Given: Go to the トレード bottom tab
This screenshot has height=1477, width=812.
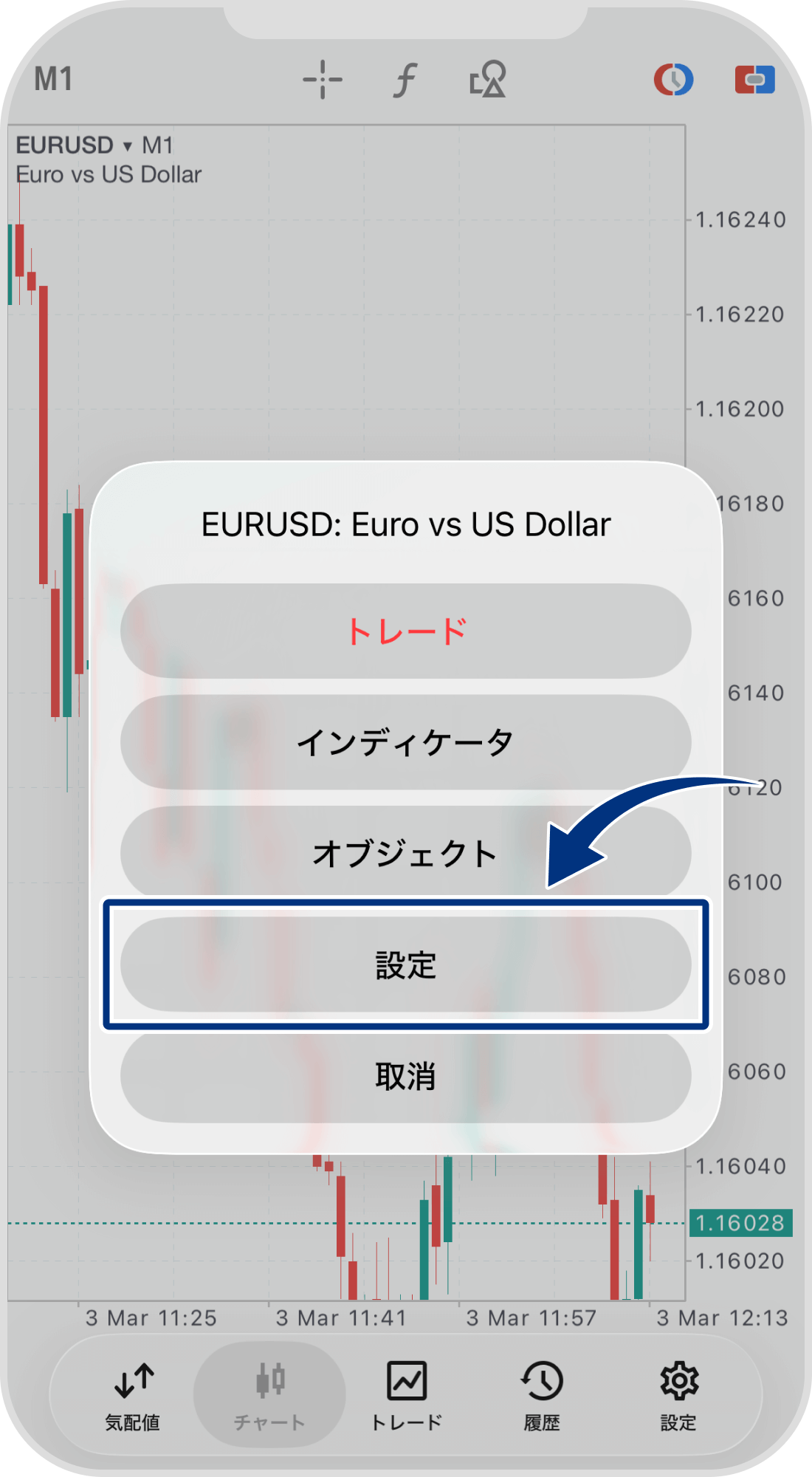Looking at the screenshot, I should 406,1396.
